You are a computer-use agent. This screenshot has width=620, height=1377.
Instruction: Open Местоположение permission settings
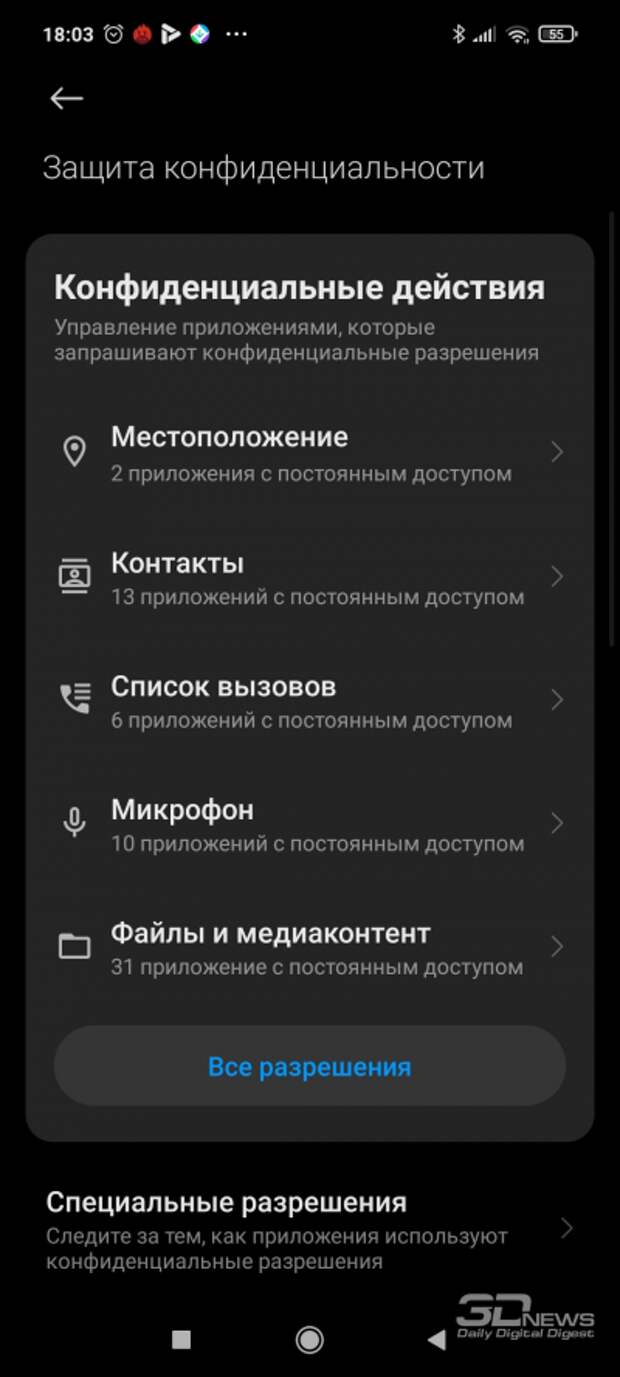(x=310, y=453)
